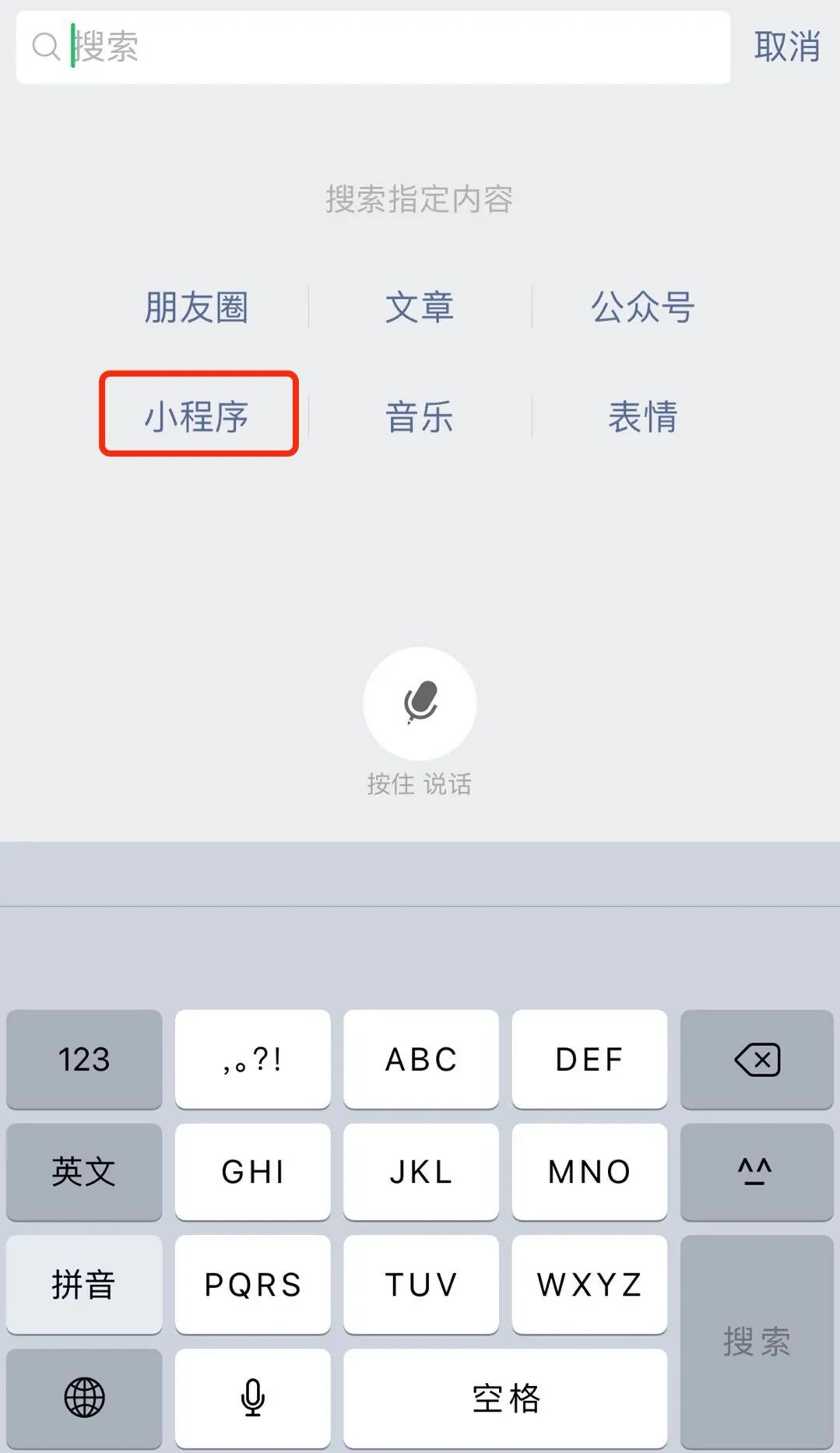Switch the keyboard to 123 numbers
The height and width of the screenshot is (1453, 840).
(84, 1059)
